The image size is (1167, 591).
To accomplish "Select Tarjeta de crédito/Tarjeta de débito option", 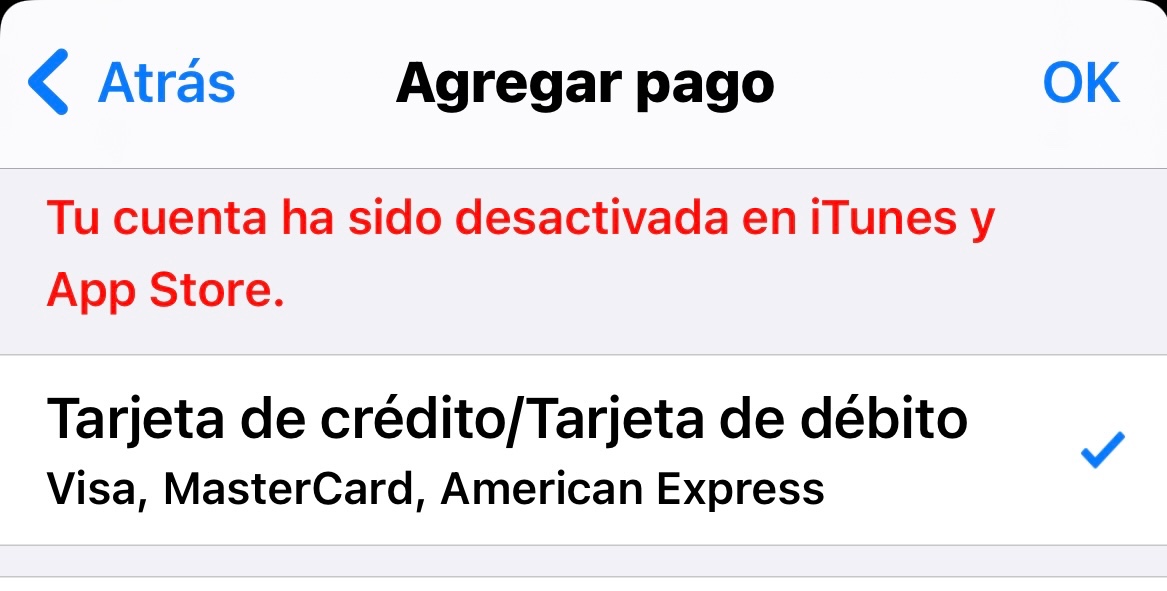I will (506, 450).
